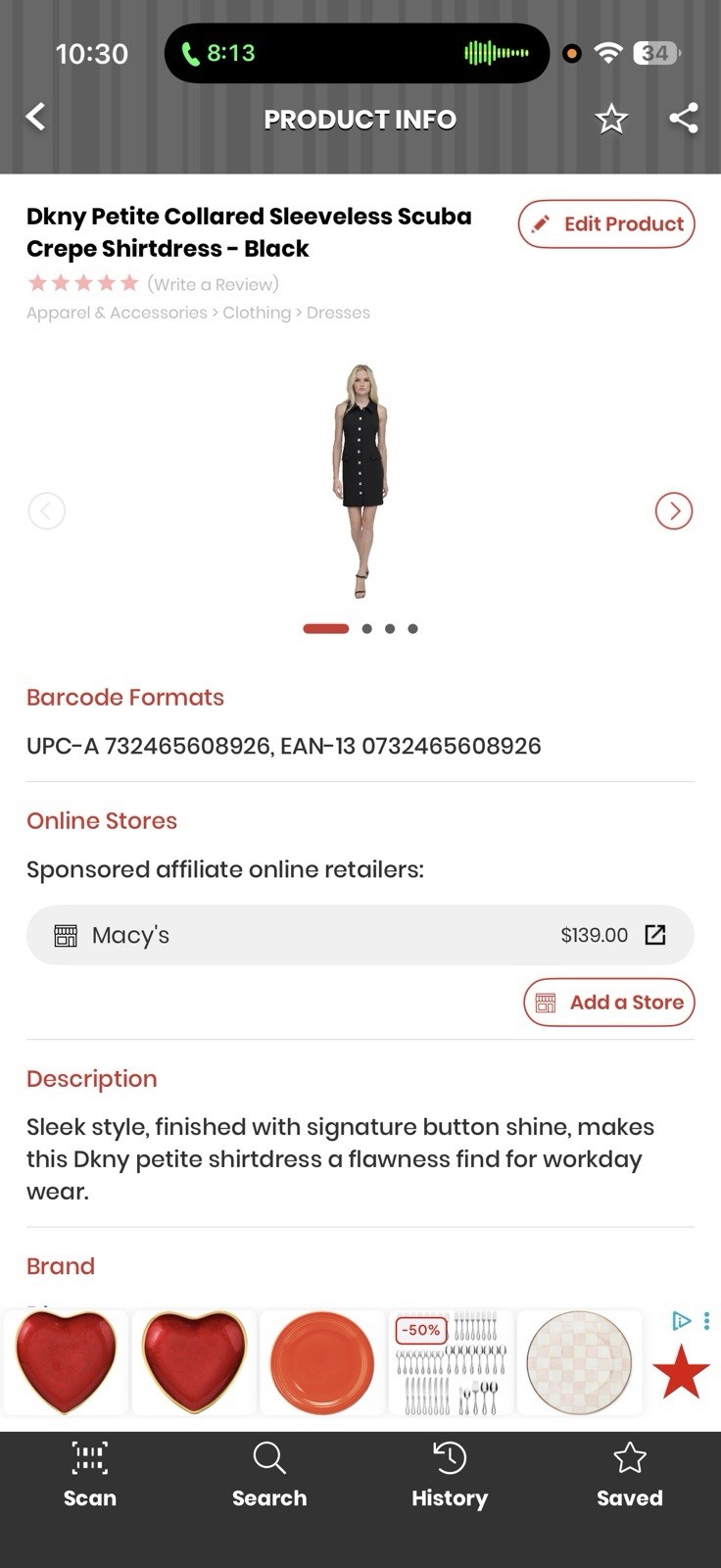The image size is (721, 1568).
Task: Switch to the Scan tab
Action: point(90,1475)
